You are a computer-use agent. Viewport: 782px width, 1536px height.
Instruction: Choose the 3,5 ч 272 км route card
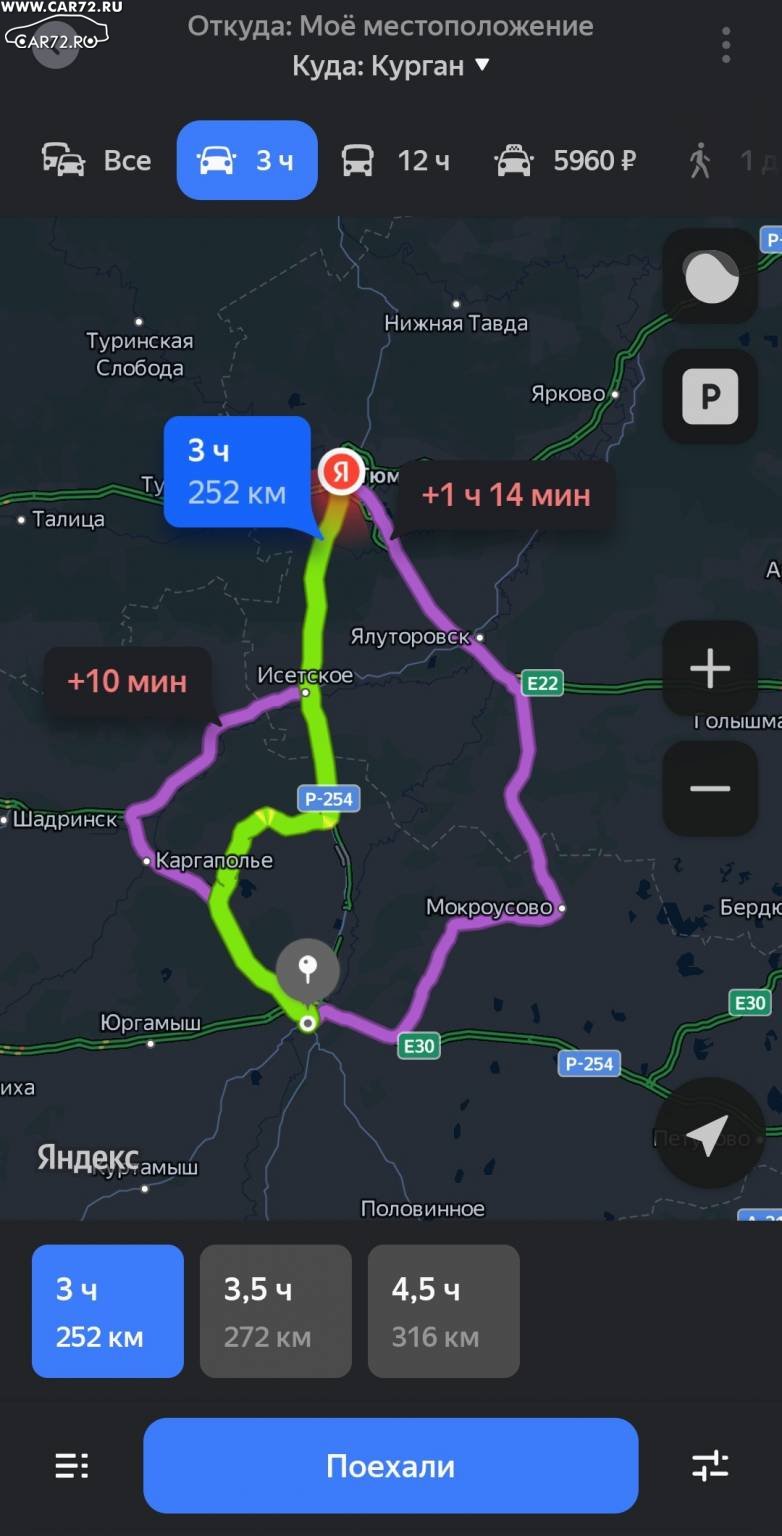click(x=276, y=1311)
